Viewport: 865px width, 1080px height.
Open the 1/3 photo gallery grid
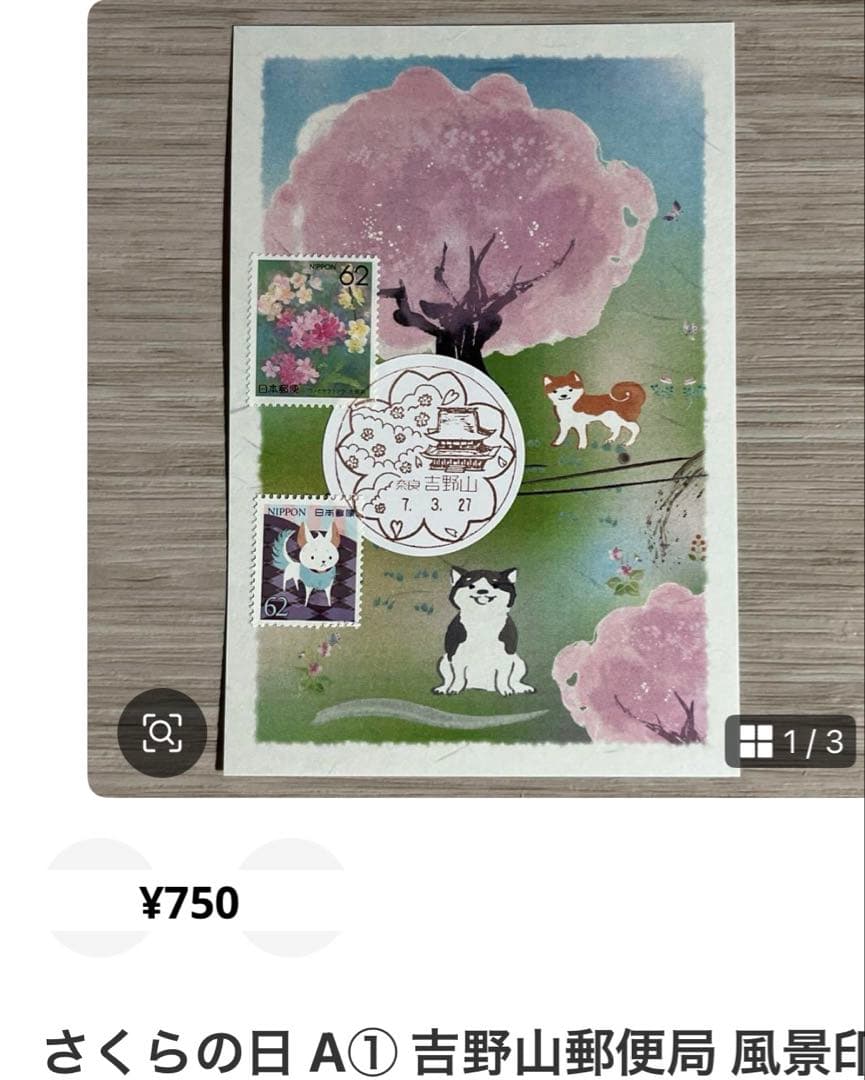(x=790, y=742)
